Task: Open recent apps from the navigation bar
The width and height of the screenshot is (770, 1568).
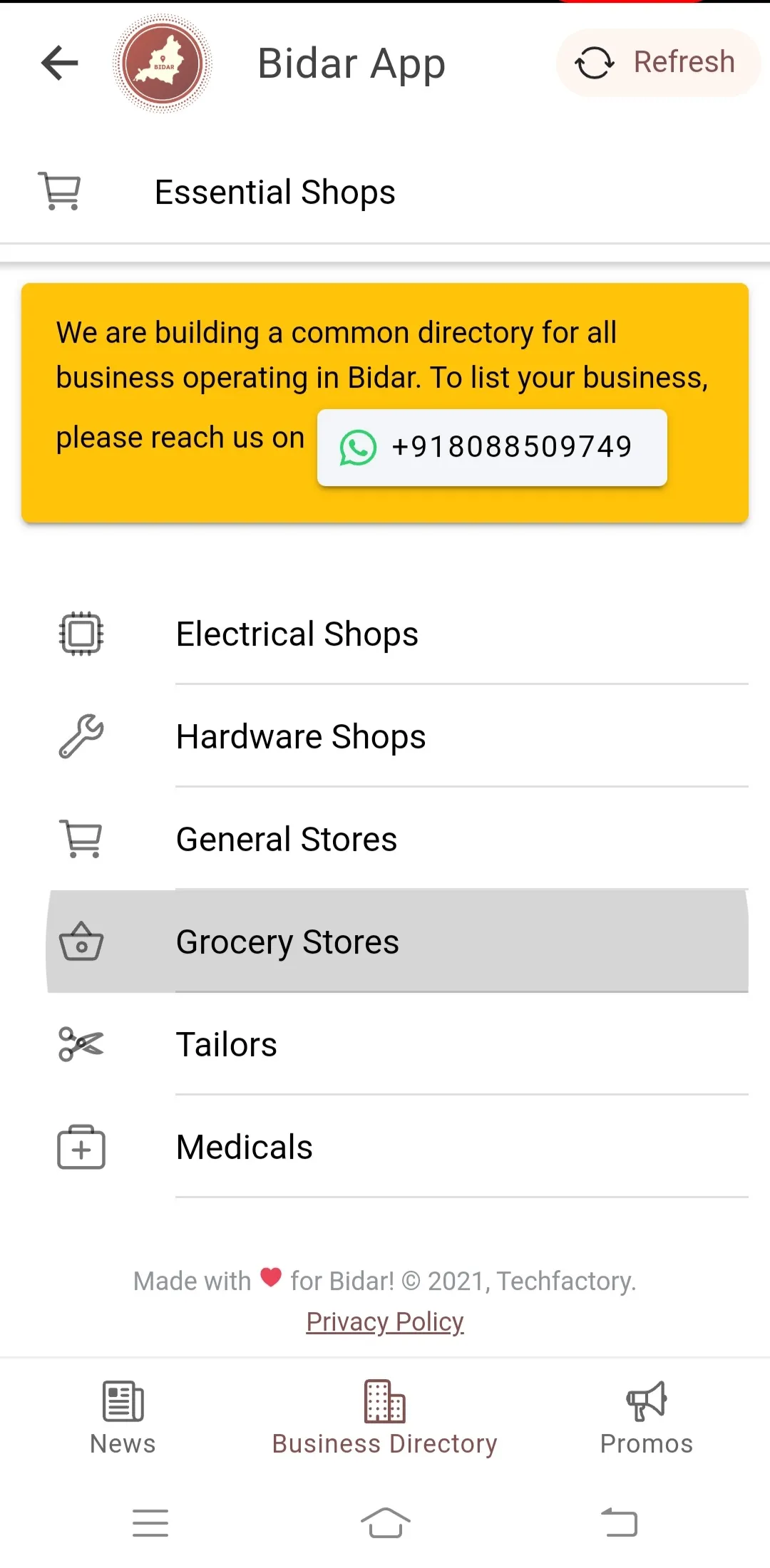Action: [150, 1523]
